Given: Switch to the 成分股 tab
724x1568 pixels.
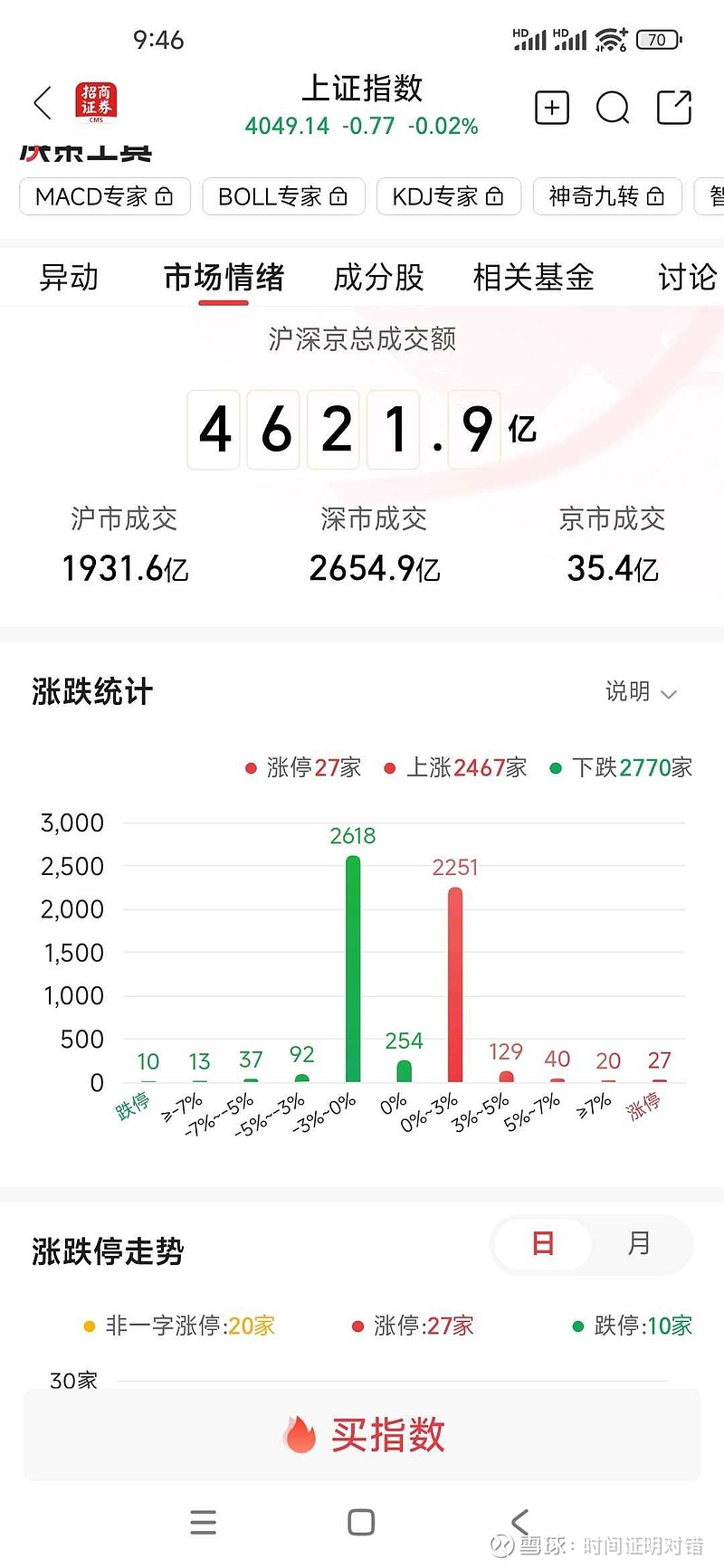Looking at the screenshot, I should pyautogui.click(x=380, y=278).
